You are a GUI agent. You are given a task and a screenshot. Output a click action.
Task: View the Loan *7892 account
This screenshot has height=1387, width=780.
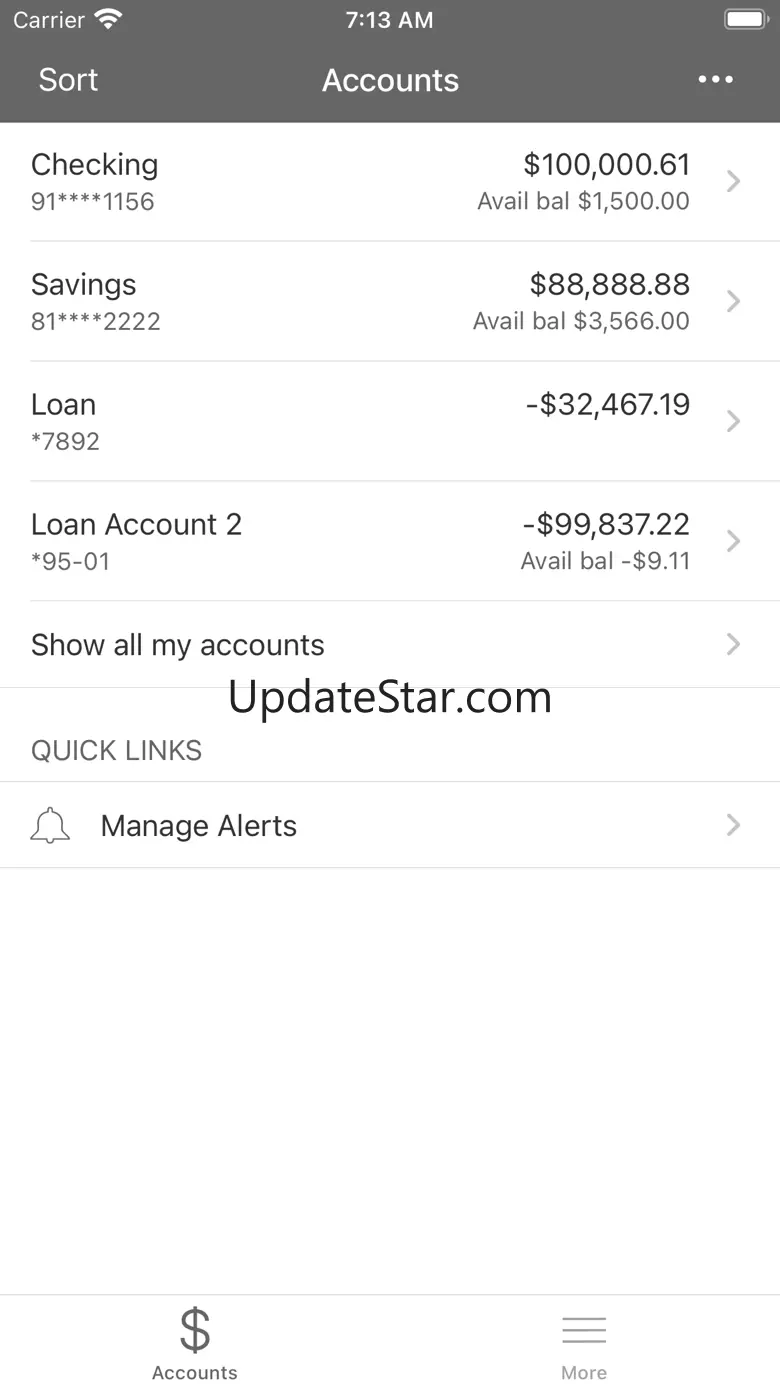point(390,421)
